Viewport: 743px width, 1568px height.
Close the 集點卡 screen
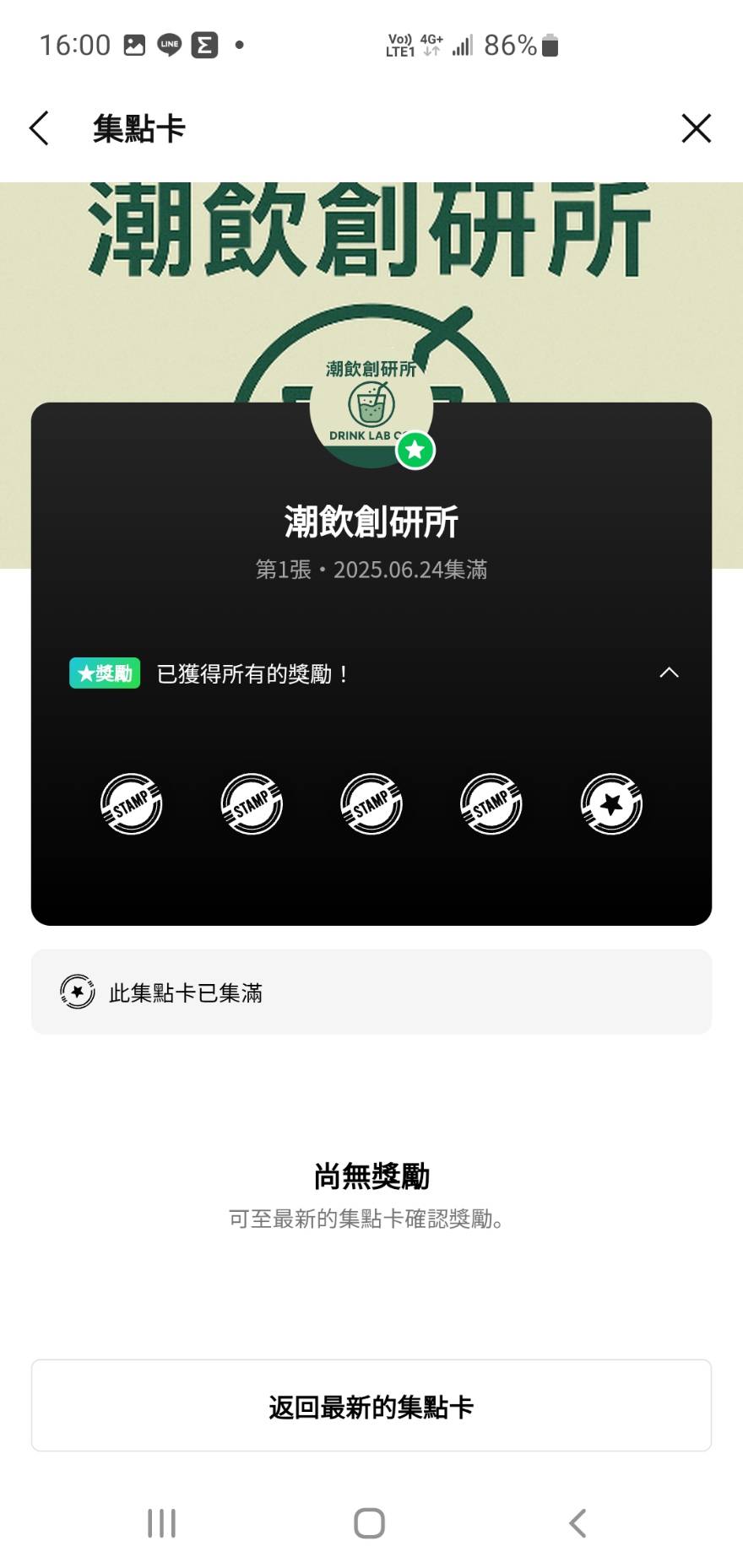pyautogui.click(x=696, y=128)
